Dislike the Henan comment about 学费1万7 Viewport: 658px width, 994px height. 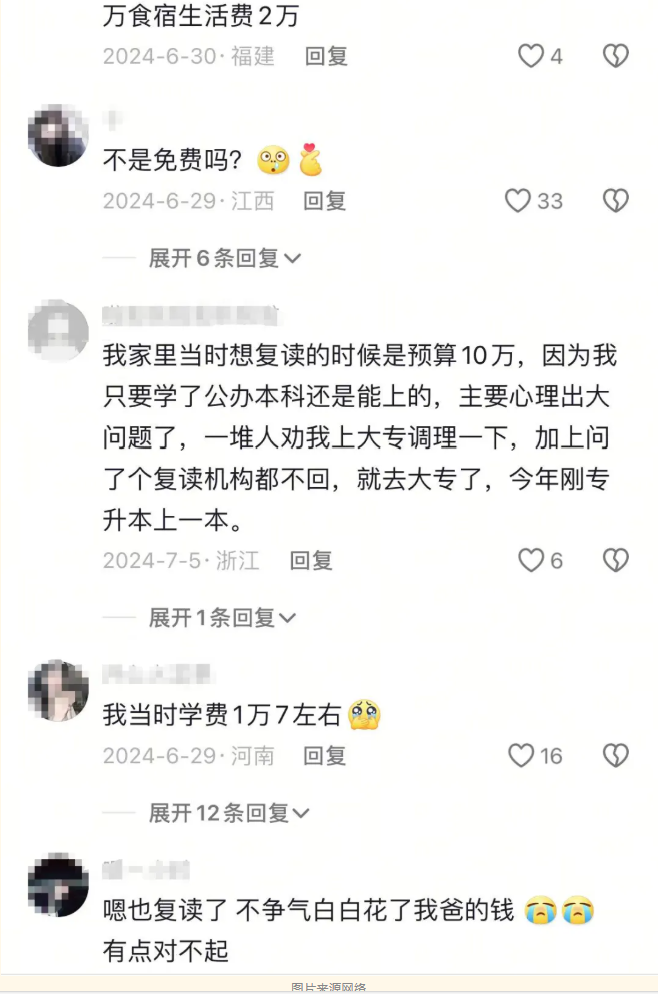pos(615,755)
